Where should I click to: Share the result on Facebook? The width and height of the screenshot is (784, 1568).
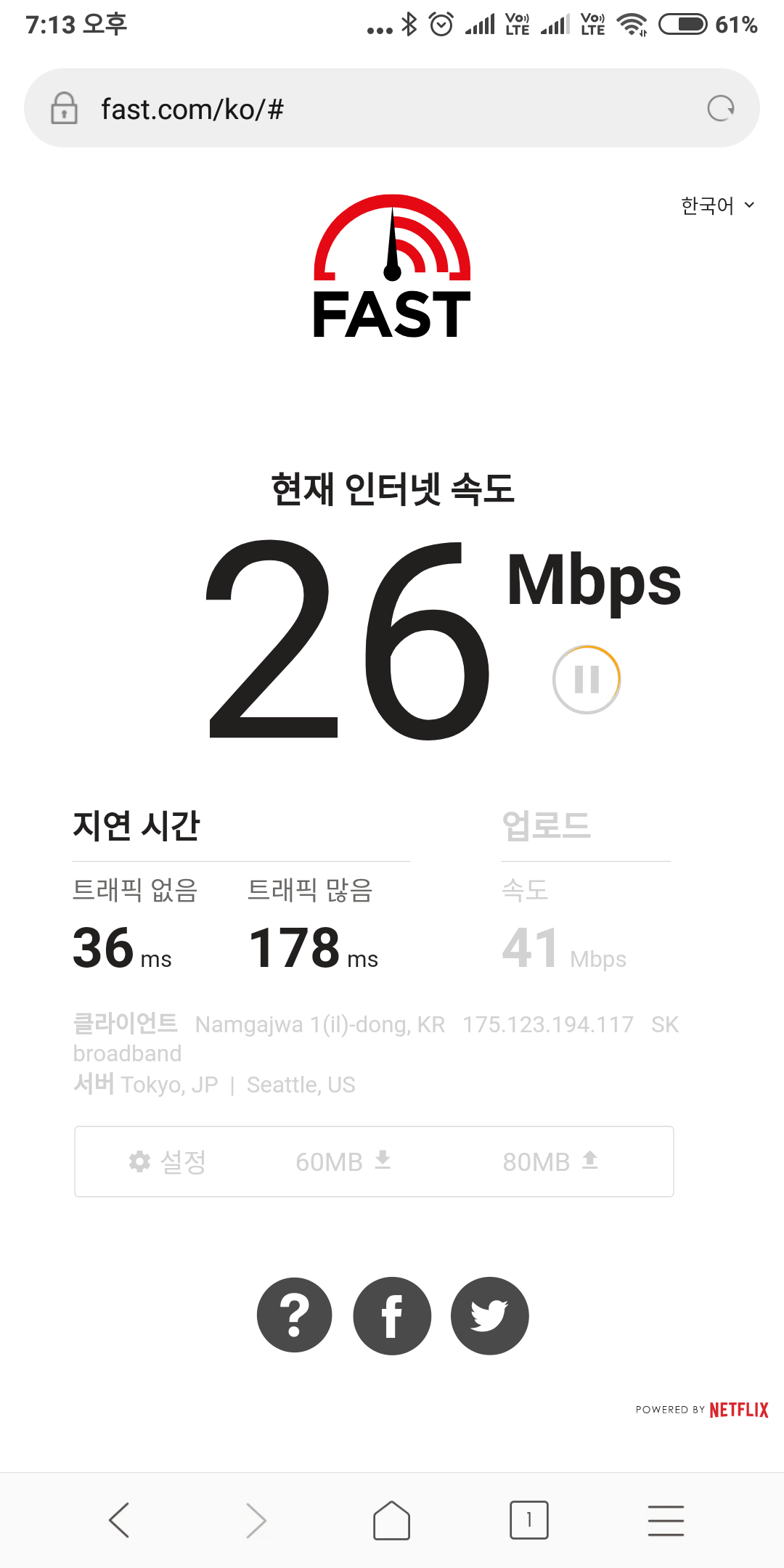pyautogui.click(x=392, y=1315)
